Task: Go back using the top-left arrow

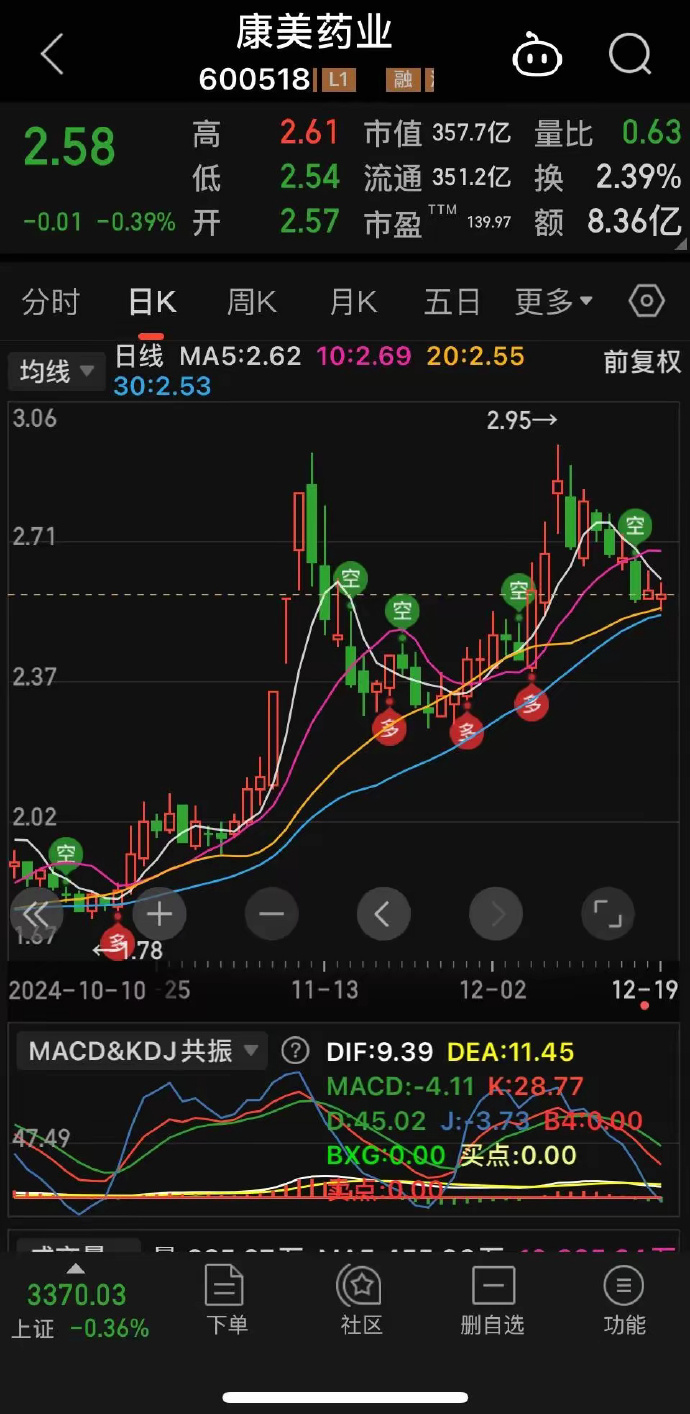Action: click(52, 53)
